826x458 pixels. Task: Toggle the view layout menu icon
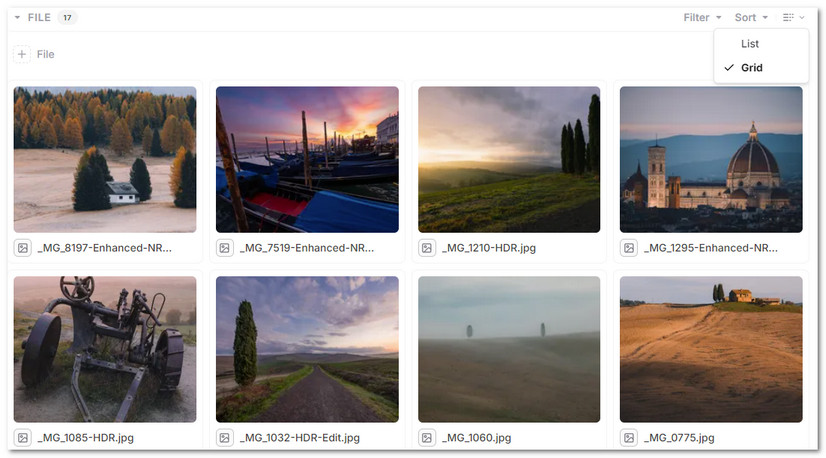point(794,18)
